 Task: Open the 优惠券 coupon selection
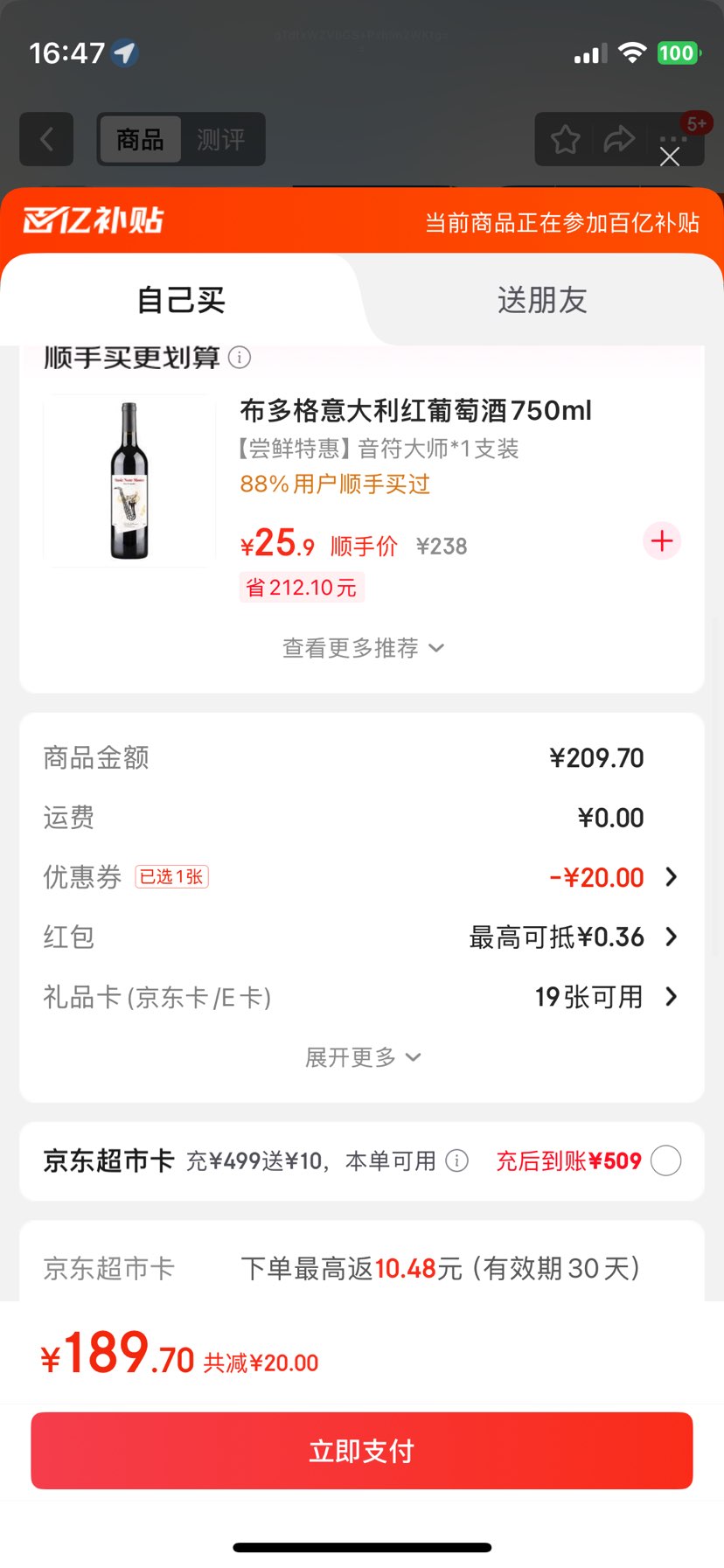click(612, 877)
